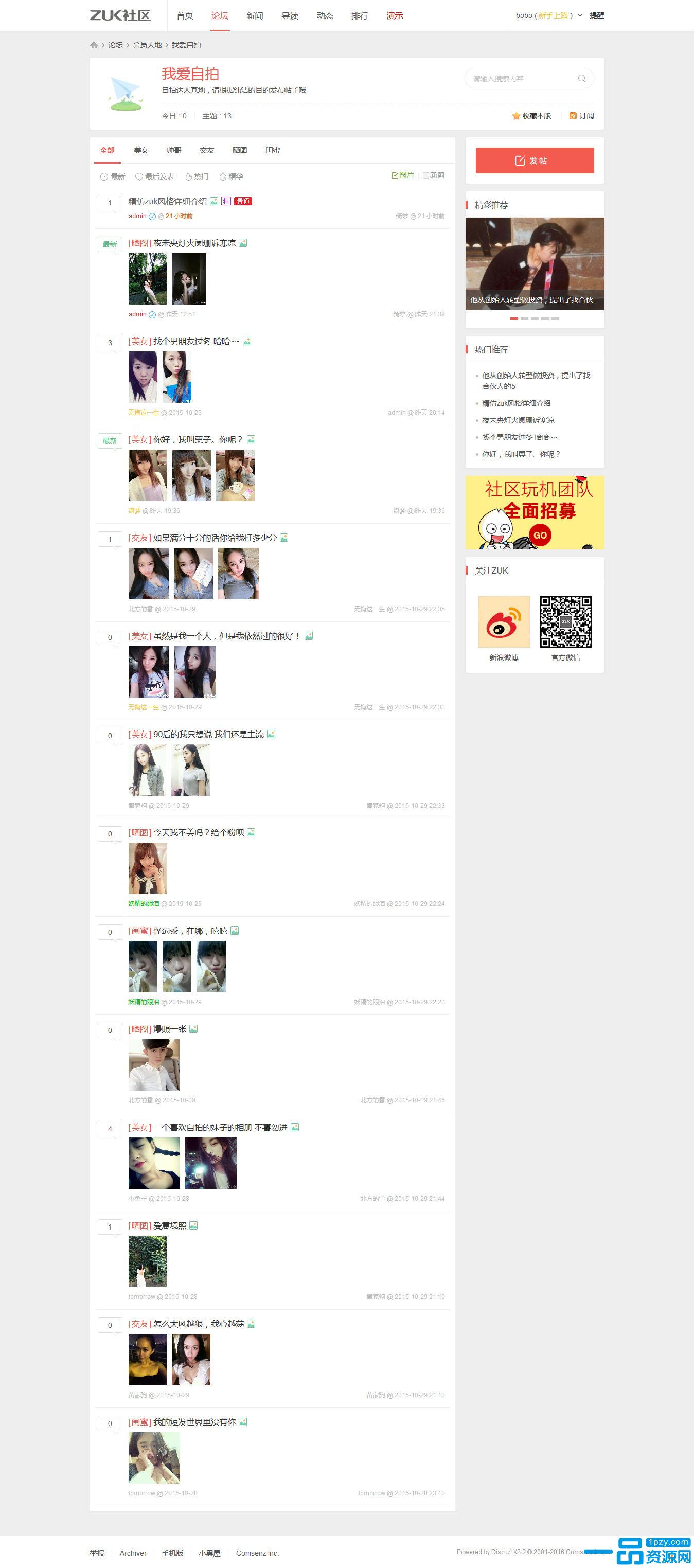
Task: Open thread 找个男朋友过冬 哈哈~~
Action: pos(196,342)
